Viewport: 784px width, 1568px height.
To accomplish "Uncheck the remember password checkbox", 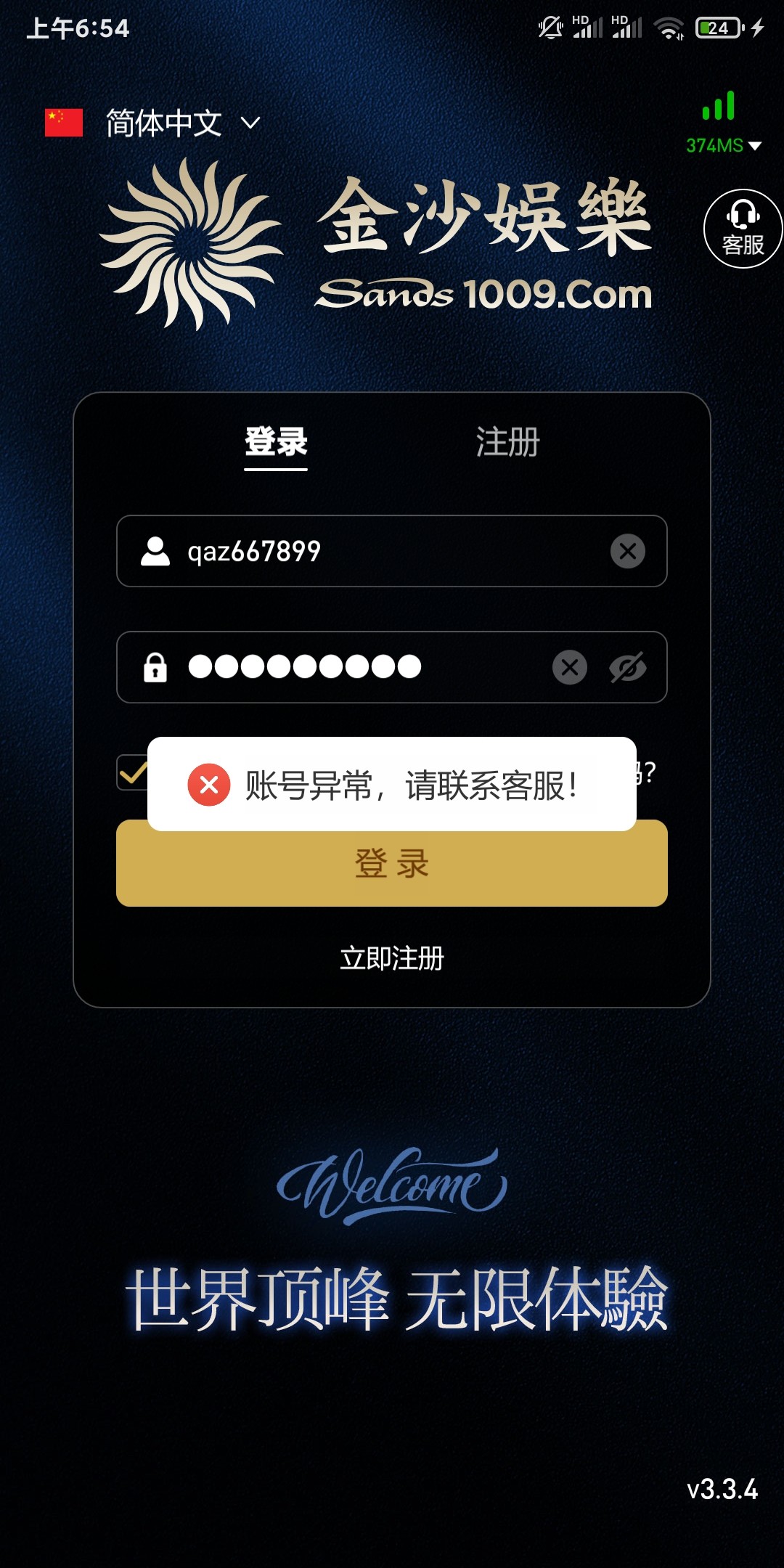I will point(132,772).
